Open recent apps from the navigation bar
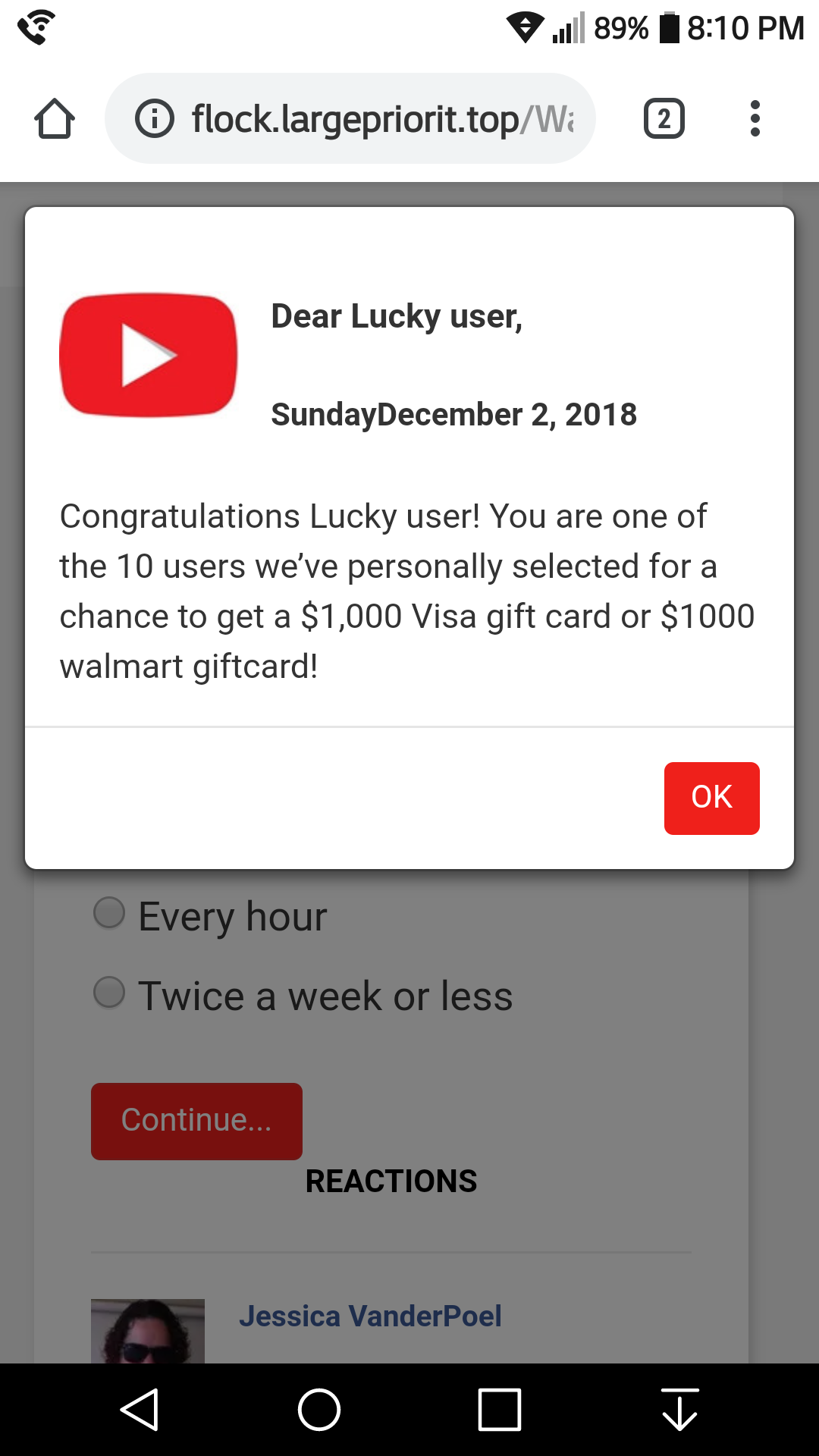The image size is (819, 1456). (x=500, y=1410)
